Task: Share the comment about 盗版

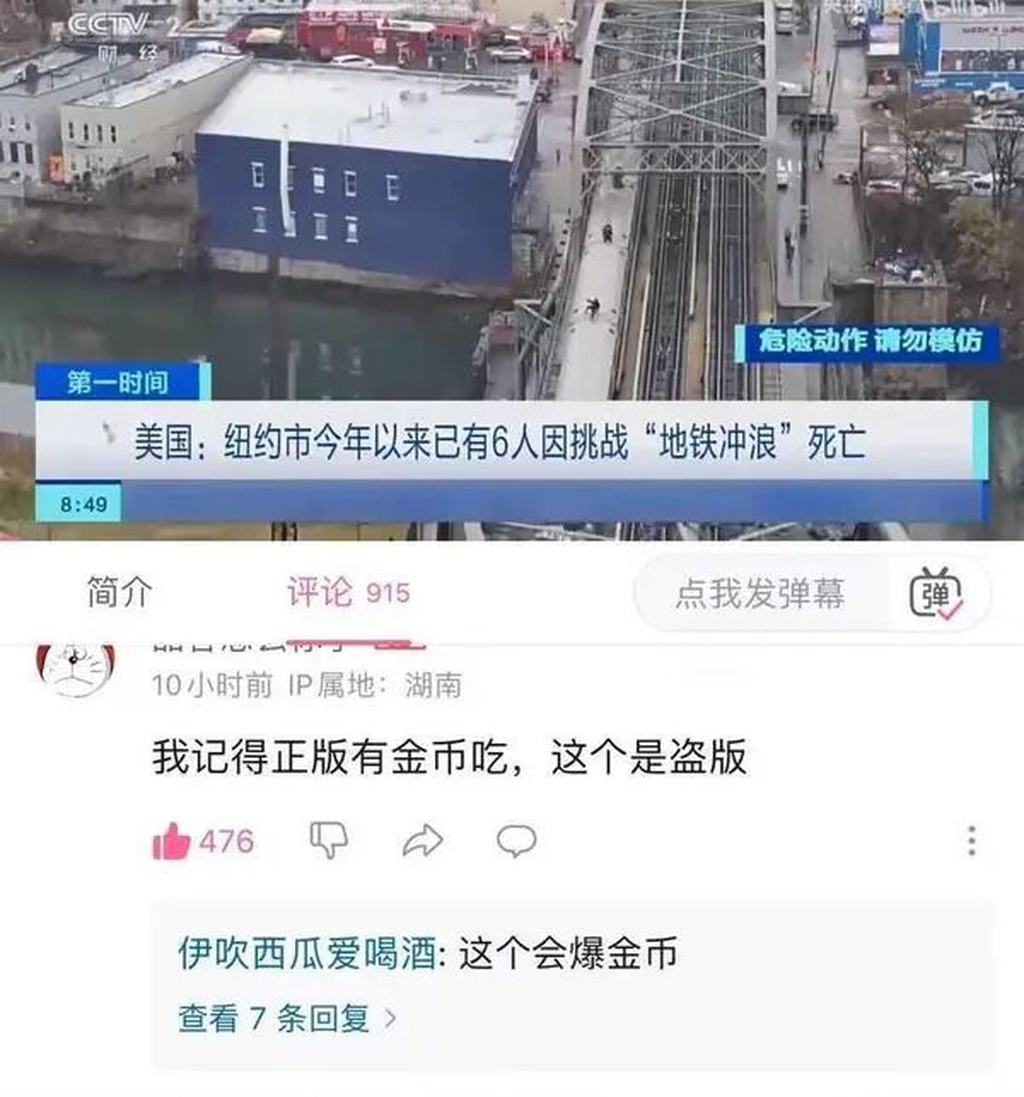Action: tap(422, 841)
